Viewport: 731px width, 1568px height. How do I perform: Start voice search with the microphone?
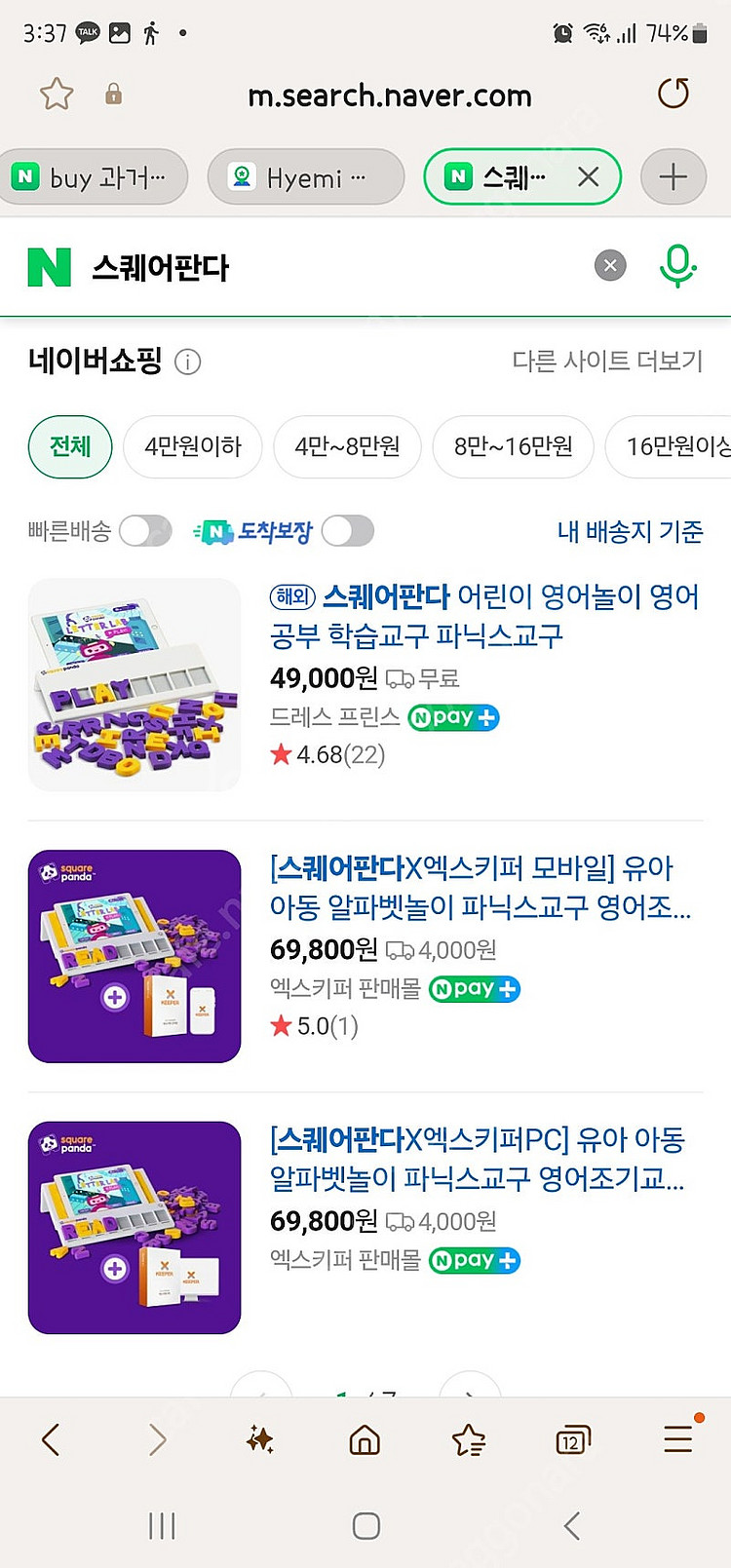(677, 266)
